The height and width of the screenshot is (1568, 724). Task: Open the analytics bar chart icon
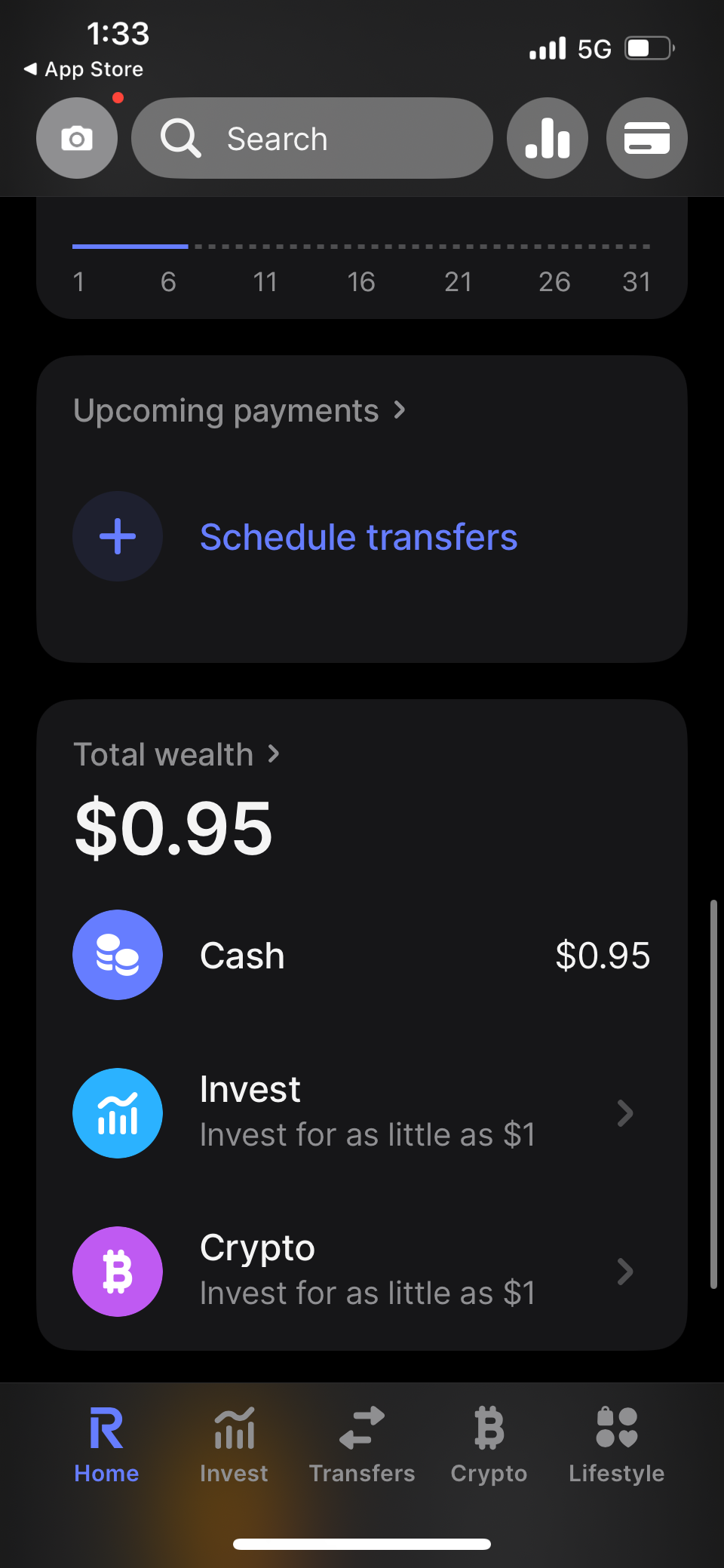point(548,139)
